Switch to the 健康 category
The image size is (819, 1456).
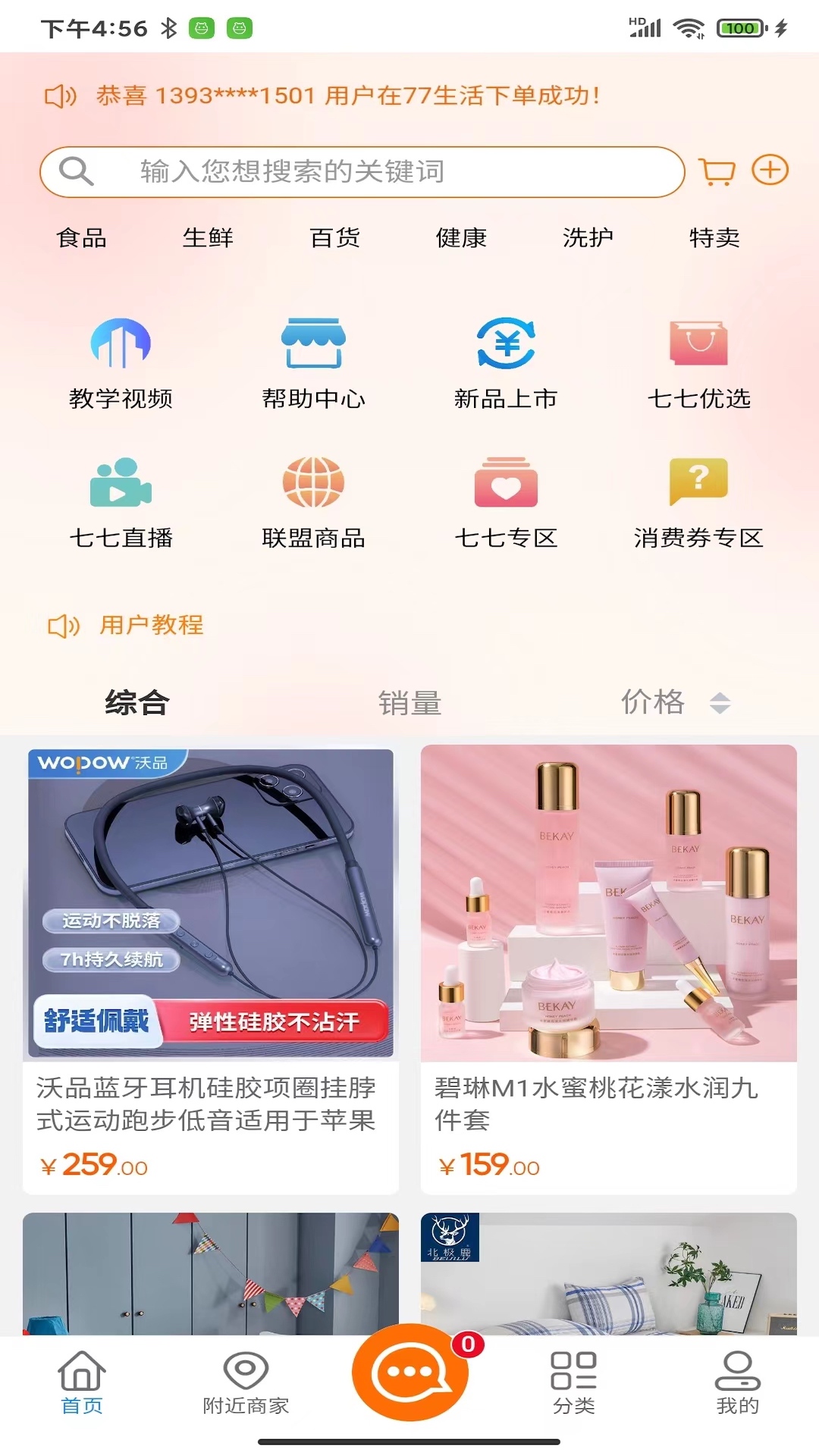[x=461, y=238]
